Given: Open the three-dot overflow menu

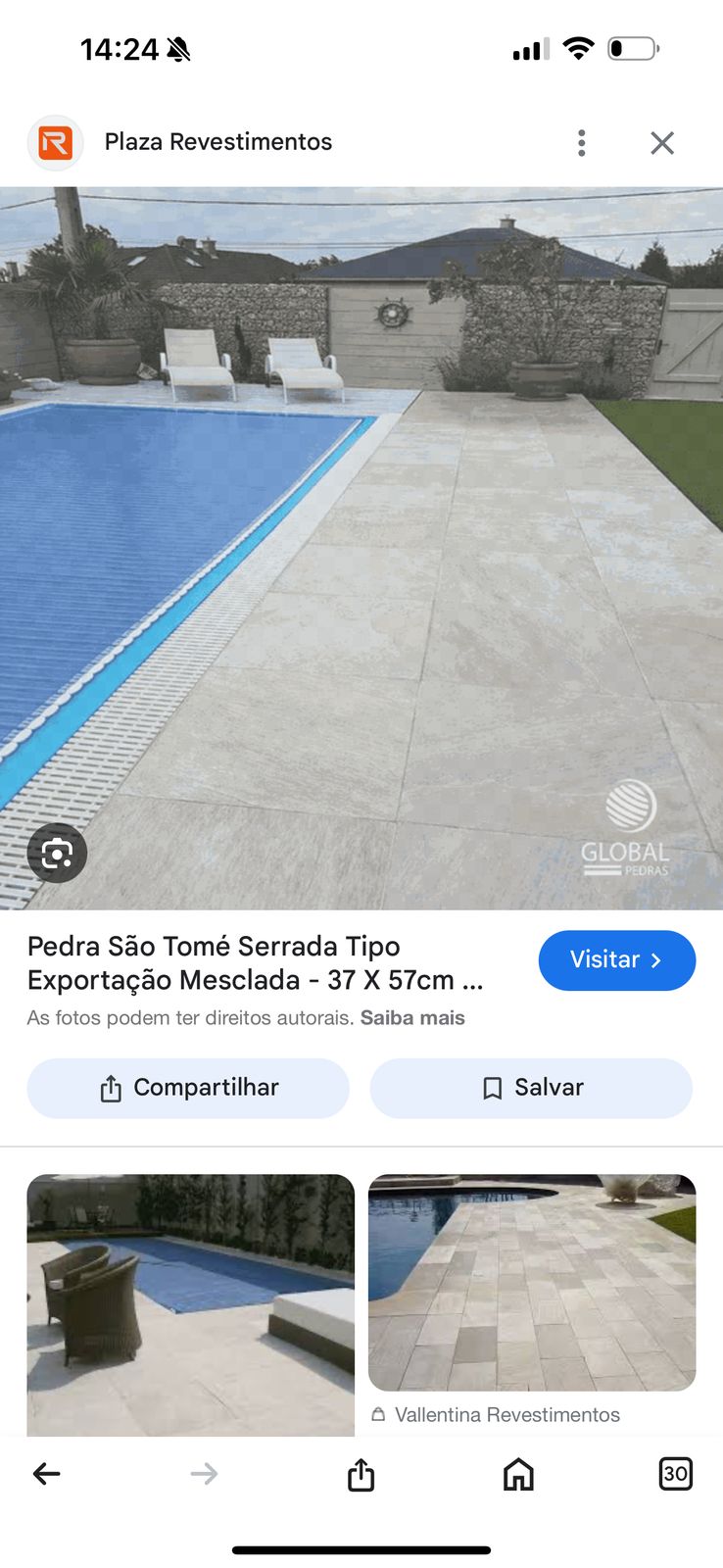Looking at the screenshot, I should tap(582, 143).
